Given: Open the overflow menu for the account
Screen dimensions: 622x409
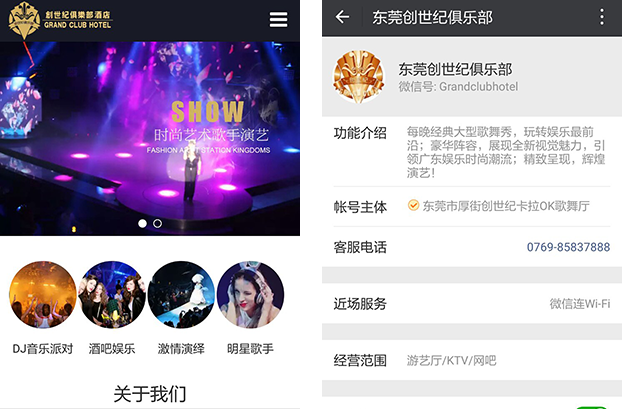Looking at the screenshot, I should [601, 17].
